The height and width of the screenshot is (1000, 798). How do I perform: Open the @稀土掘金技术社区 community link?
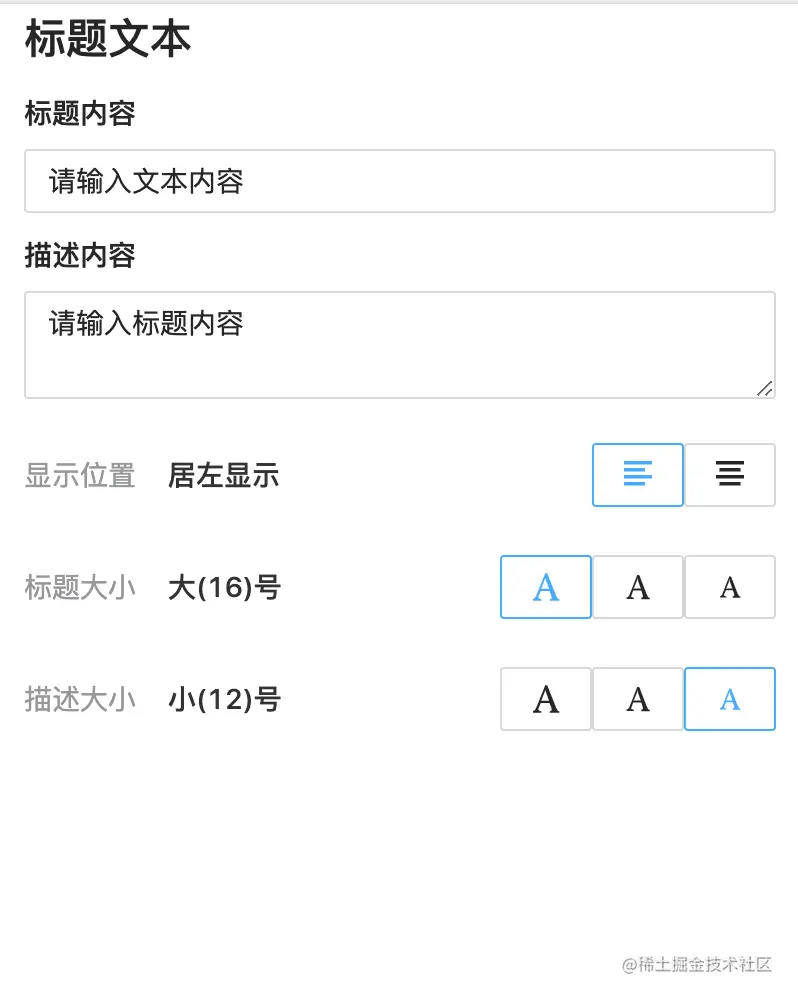pyautogui.click(x=700, y=962)
